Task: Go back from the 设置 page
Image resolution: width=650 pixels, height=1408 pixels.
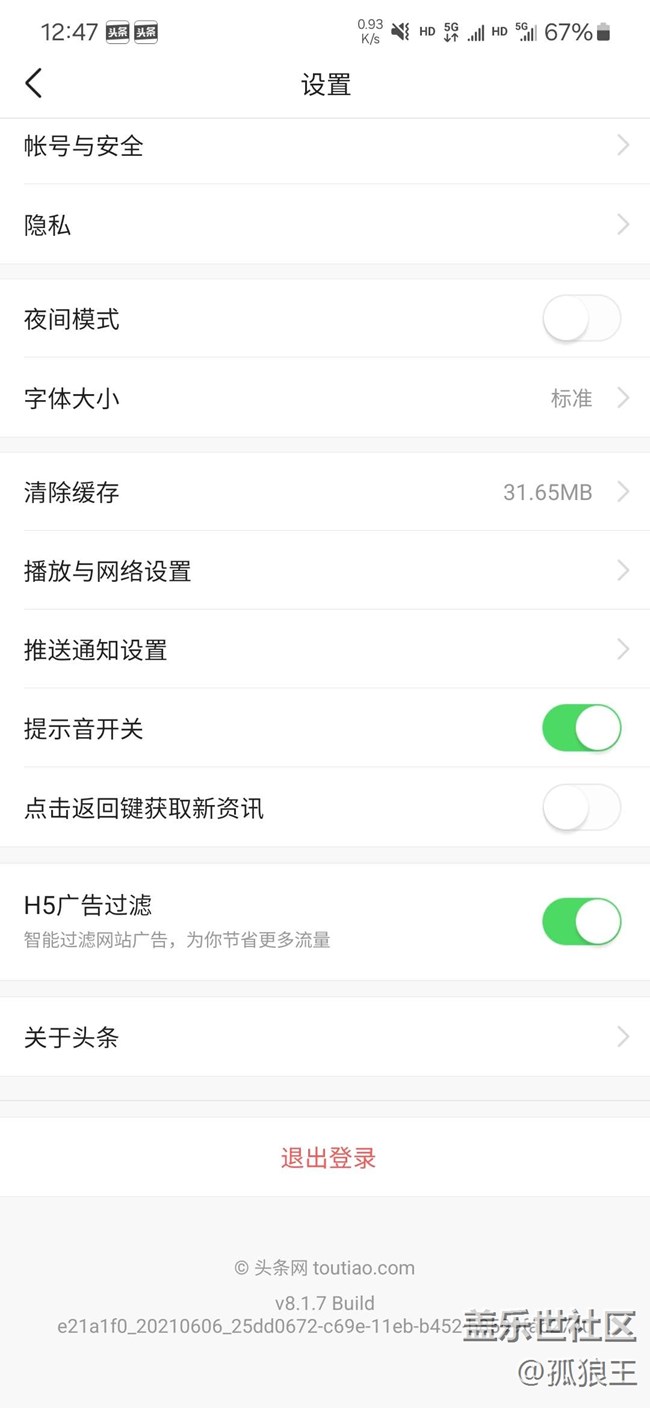Action: tap(34, 83)
